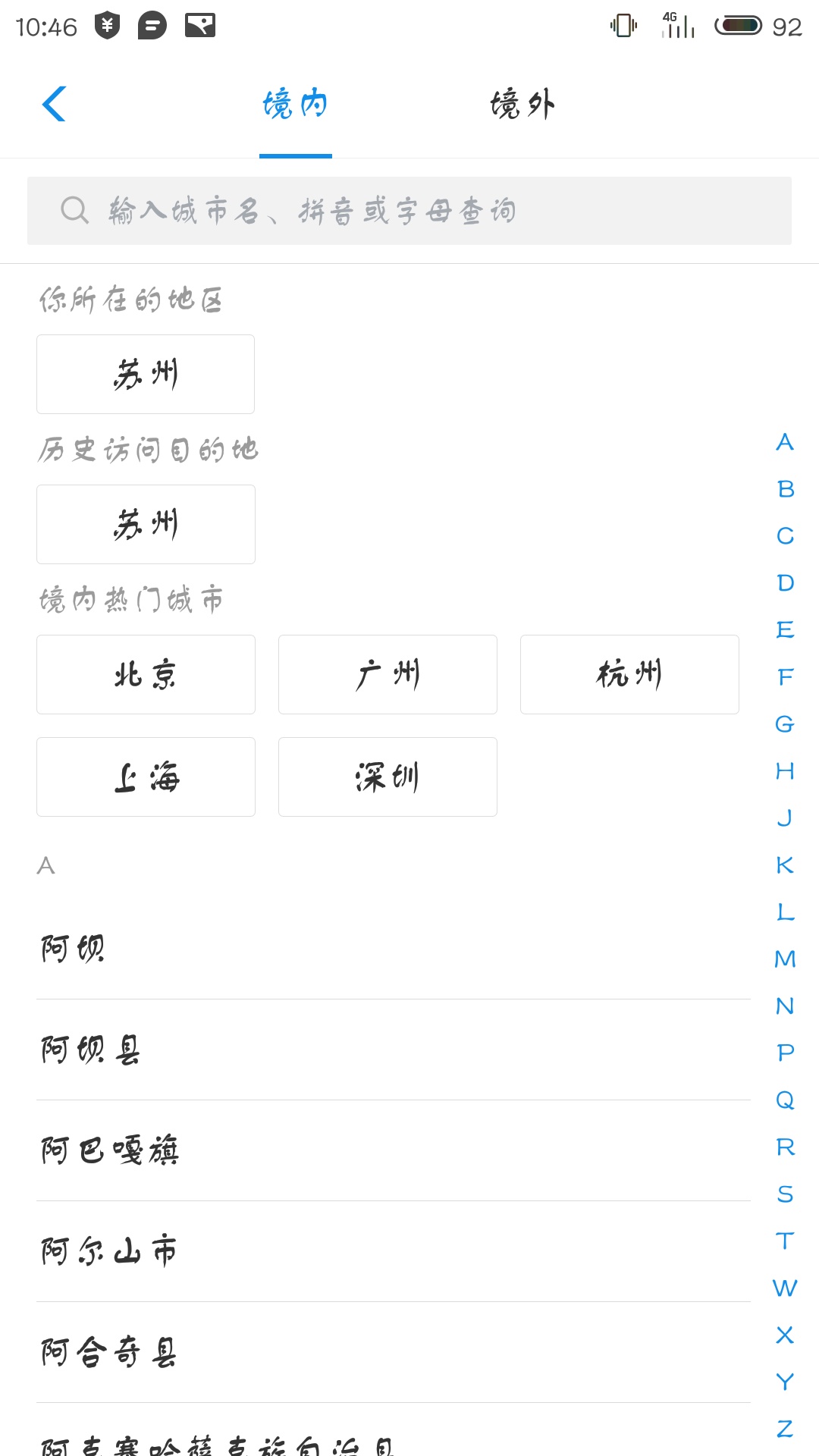Jump to letter H in index
The image size is (819, 1456).
pyautogui.click(x=785, y=771)
